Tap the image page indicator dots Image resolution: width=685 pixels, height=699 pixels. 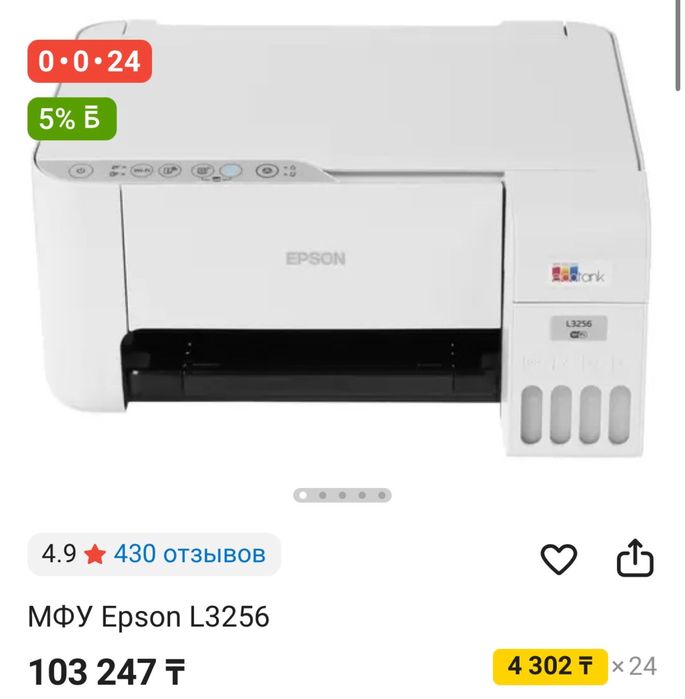[342, 495]
